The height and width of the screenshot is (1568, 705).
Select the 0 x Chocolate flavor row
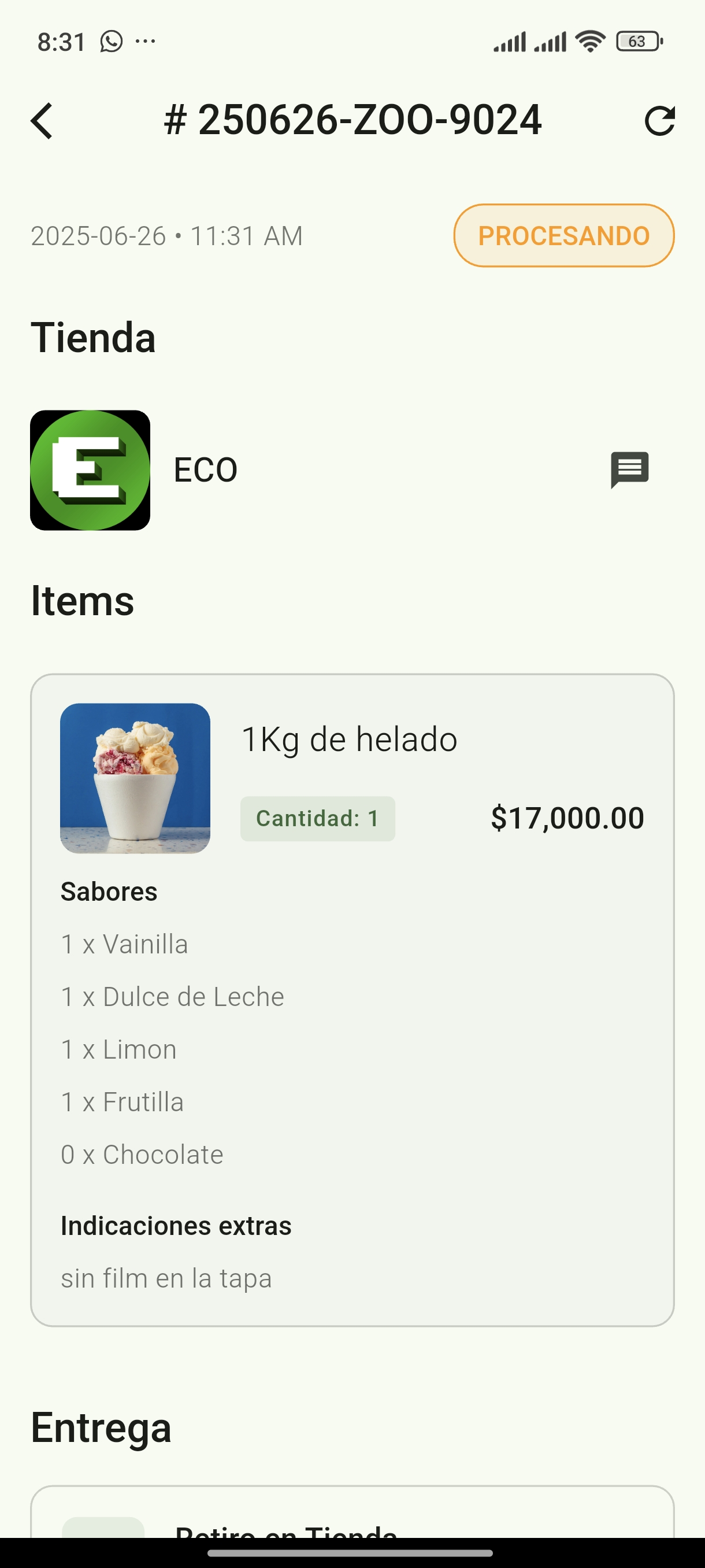[142, 1154]
